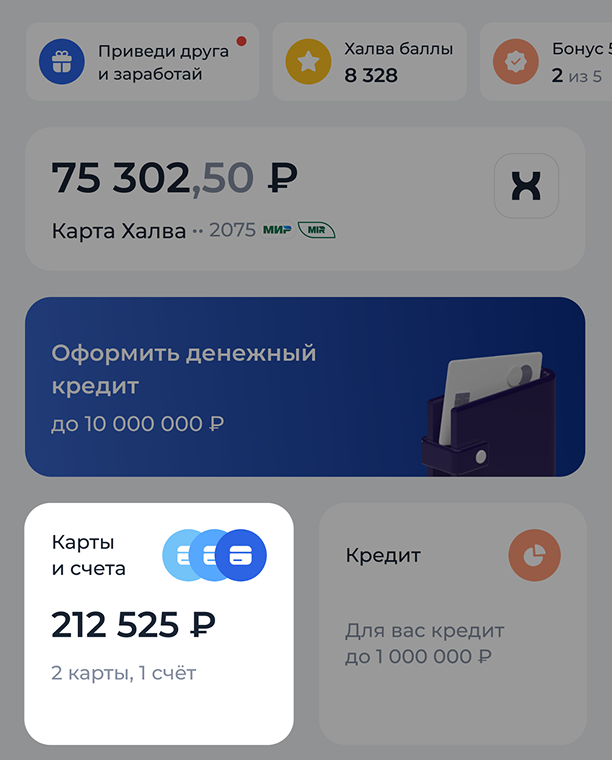Tap the Халва X logo button
Image resolution: width=612 pixels, height=760 pixels.
(x=526, y=186)
